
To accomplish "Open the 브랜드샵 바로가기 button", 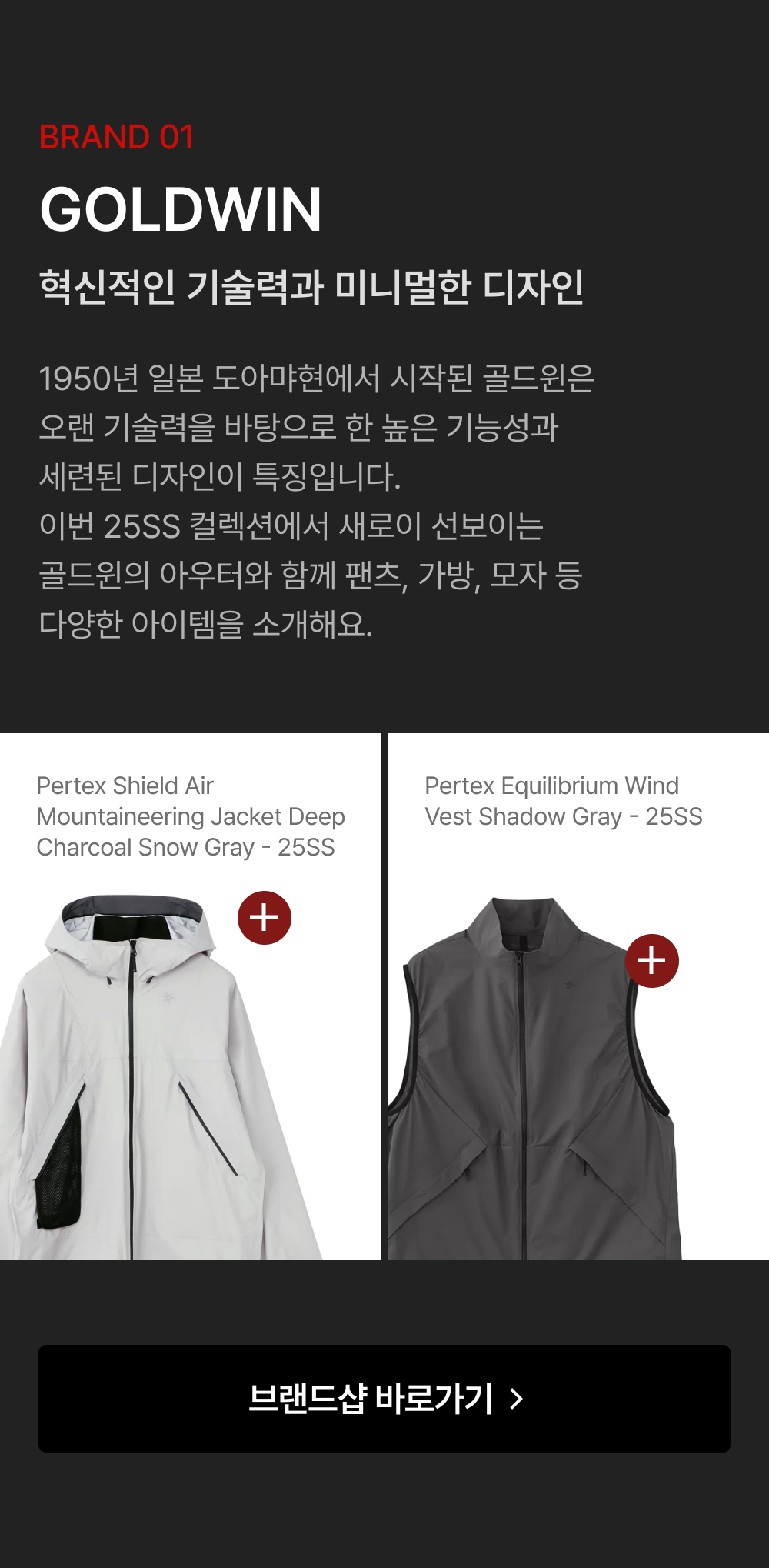I will pyautogui.click(x=384, y=1398).
